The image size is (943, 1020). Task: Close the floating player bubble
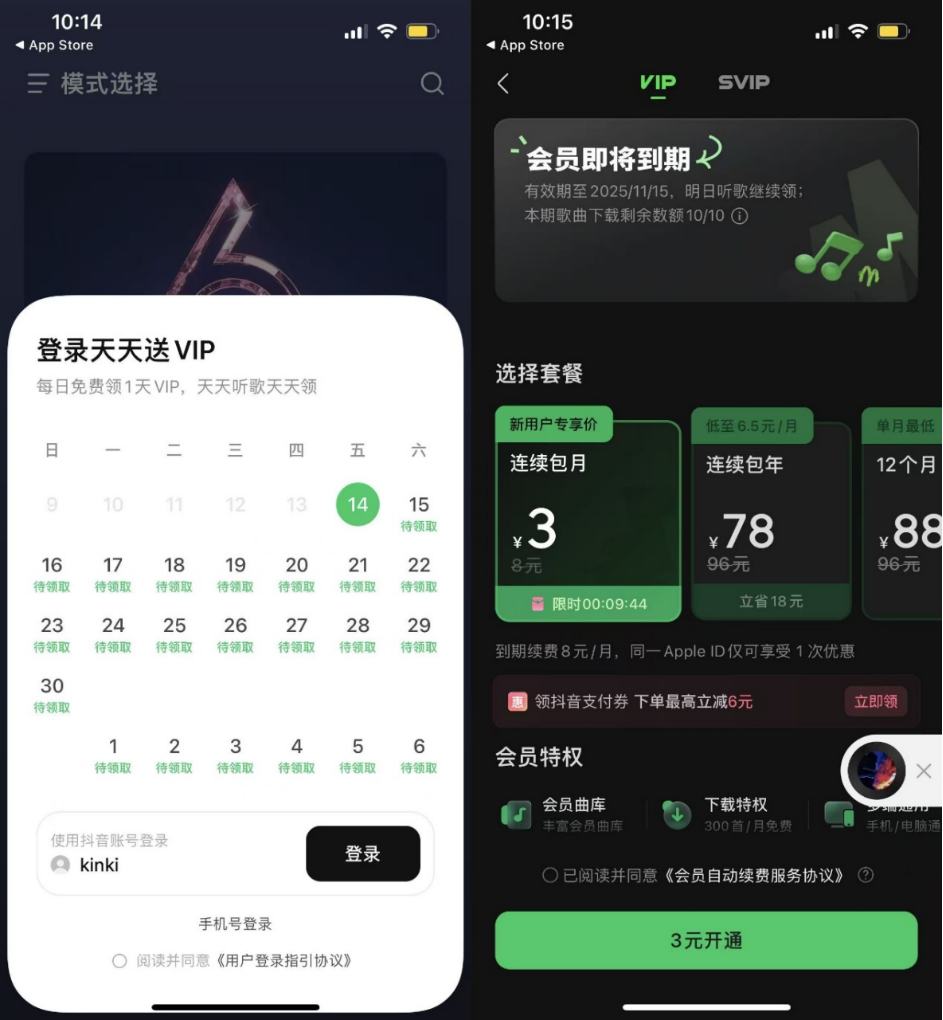click(924, 771)
